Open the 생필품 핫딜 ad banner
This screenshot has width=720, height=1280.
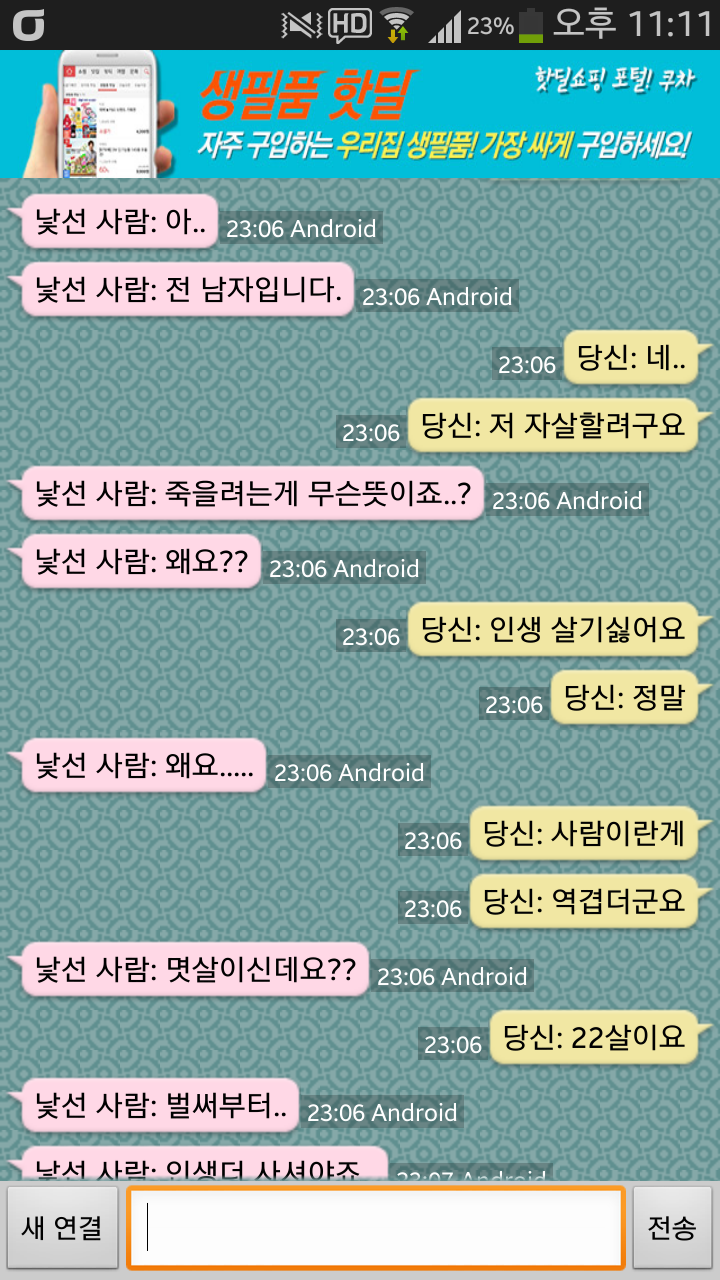pyautogui.click(x=360, y=114)
